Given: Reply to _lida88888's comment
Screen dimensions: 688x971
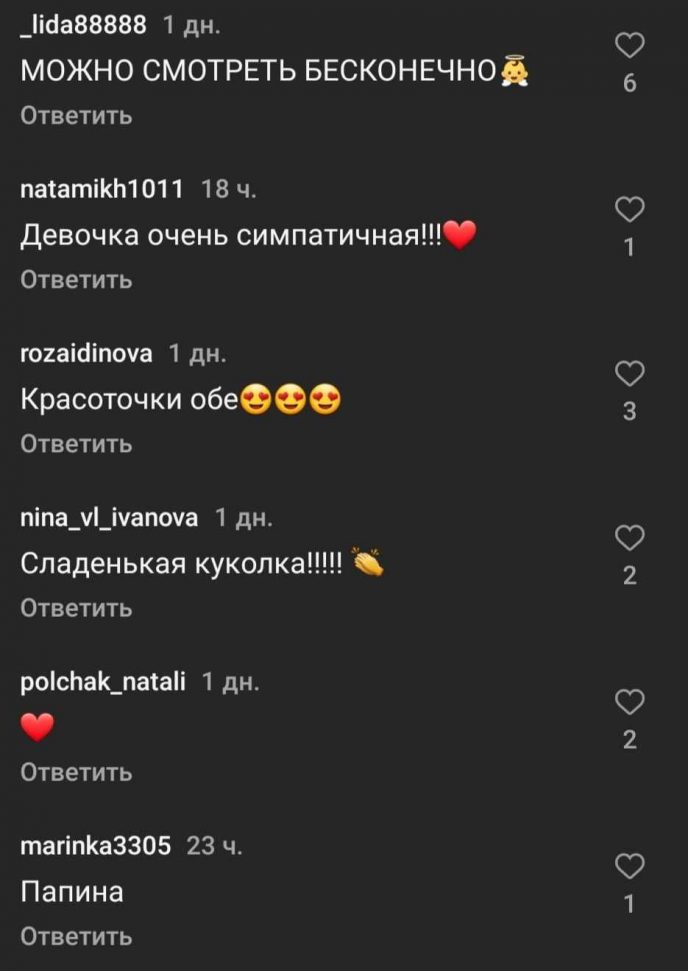Looking at the screenshot, I should click(x=76, y=115).
